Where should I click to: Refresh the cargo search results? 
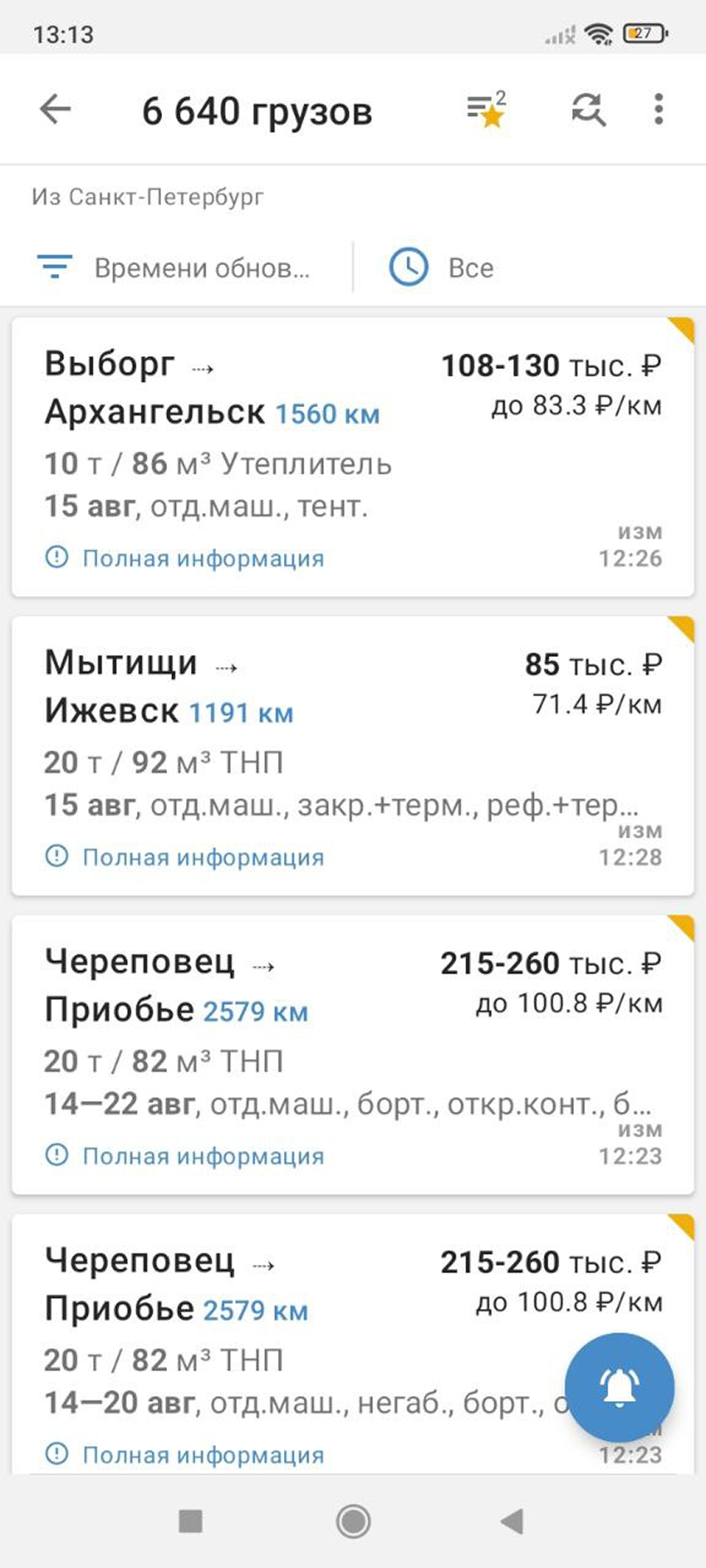(588, 109)
